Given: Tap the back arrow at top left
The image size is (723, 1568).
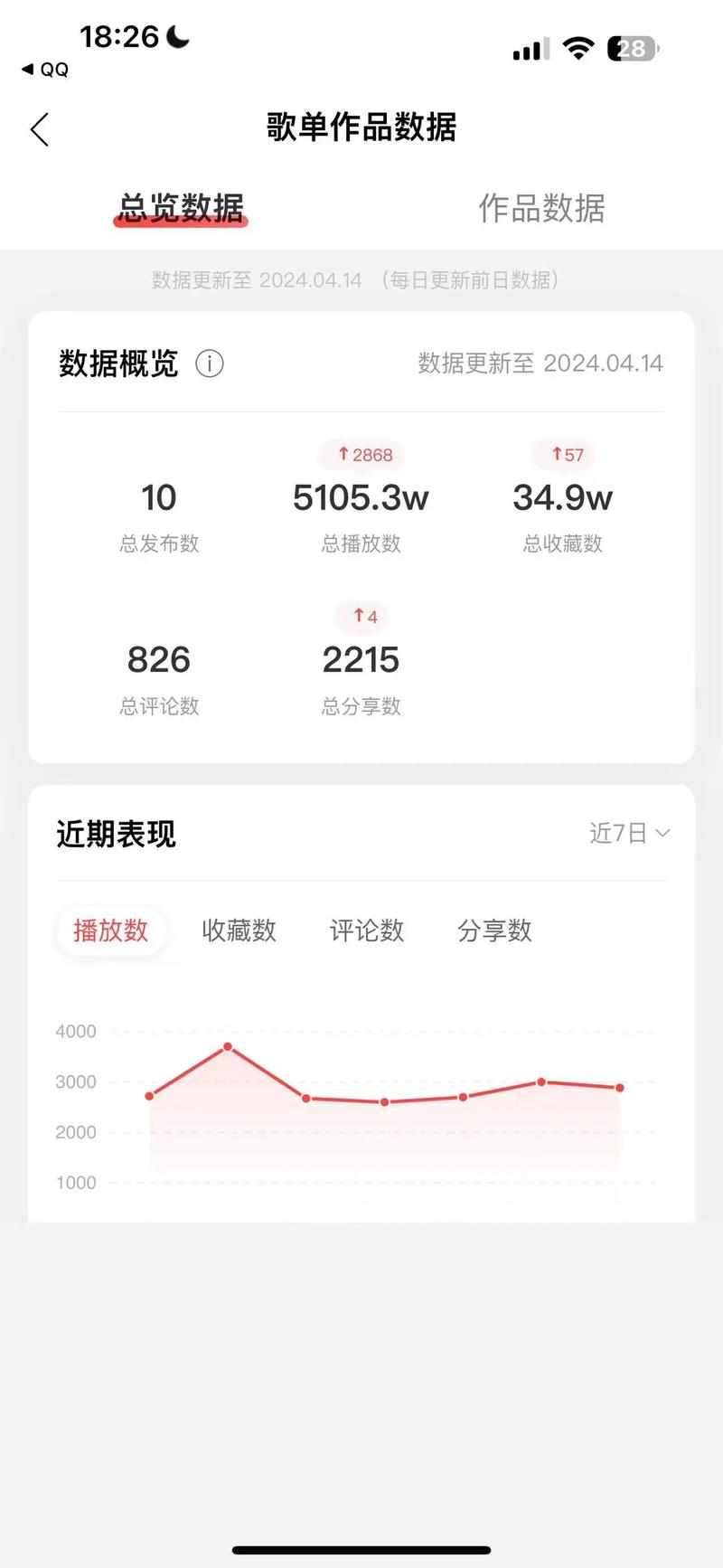Looking at the screenshot, I should pos(38,129).
